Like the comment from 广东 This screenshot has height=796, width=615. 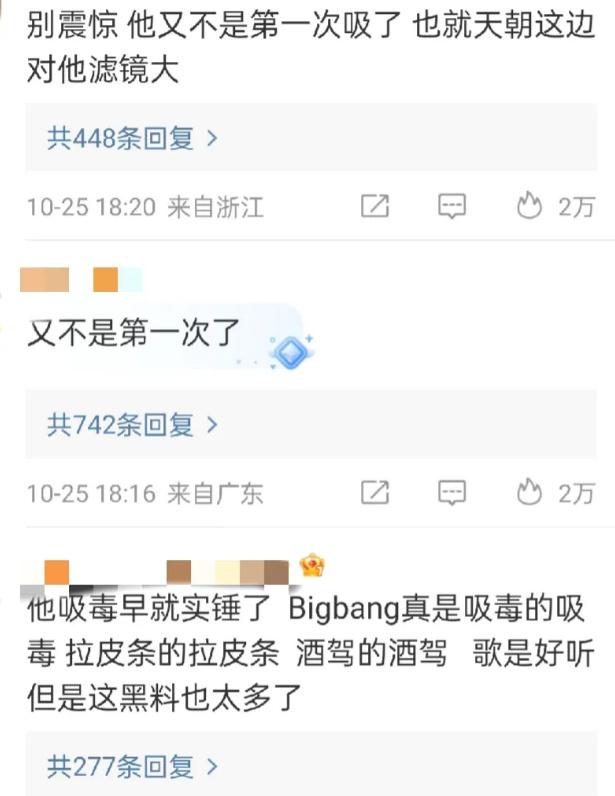(x=529, y=492)
